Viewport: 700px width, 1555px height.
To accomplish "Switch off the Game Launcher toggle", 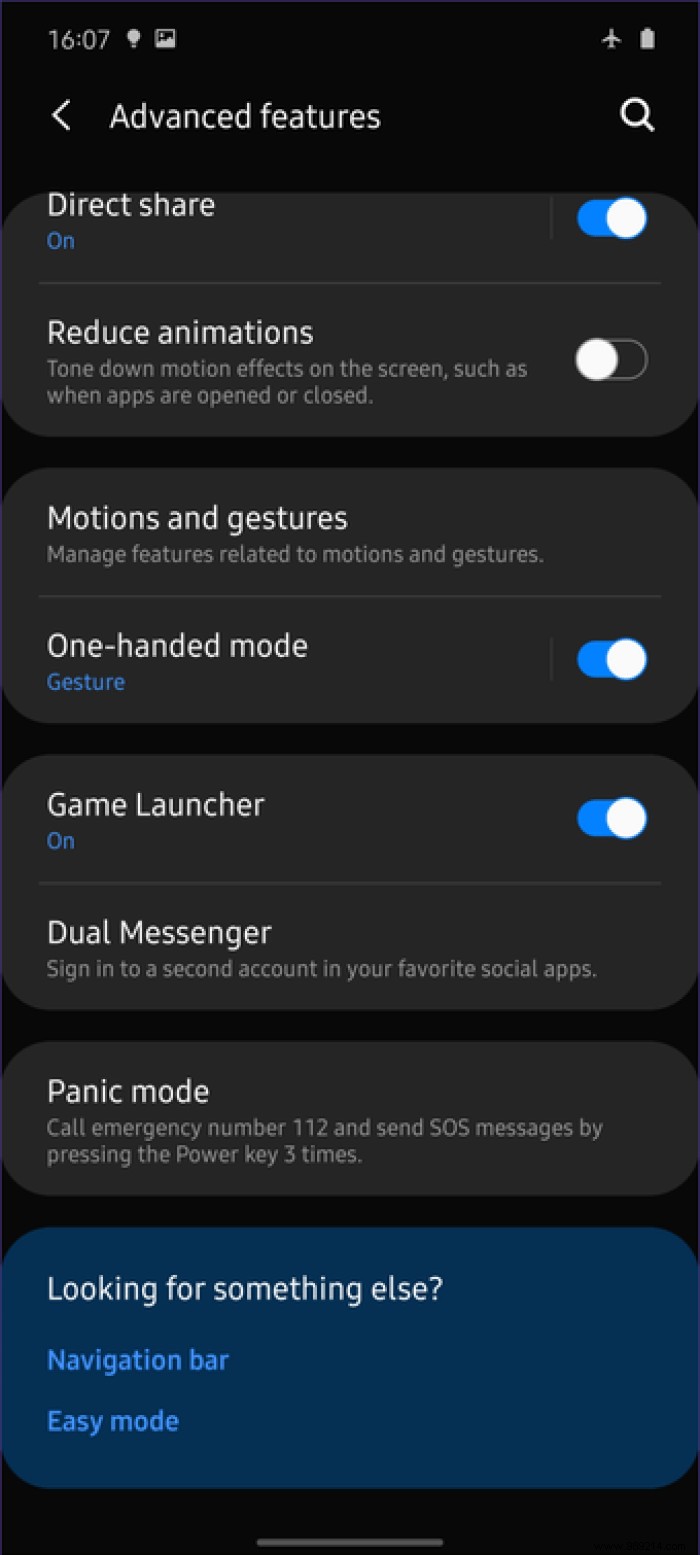I will pos(612,818).
